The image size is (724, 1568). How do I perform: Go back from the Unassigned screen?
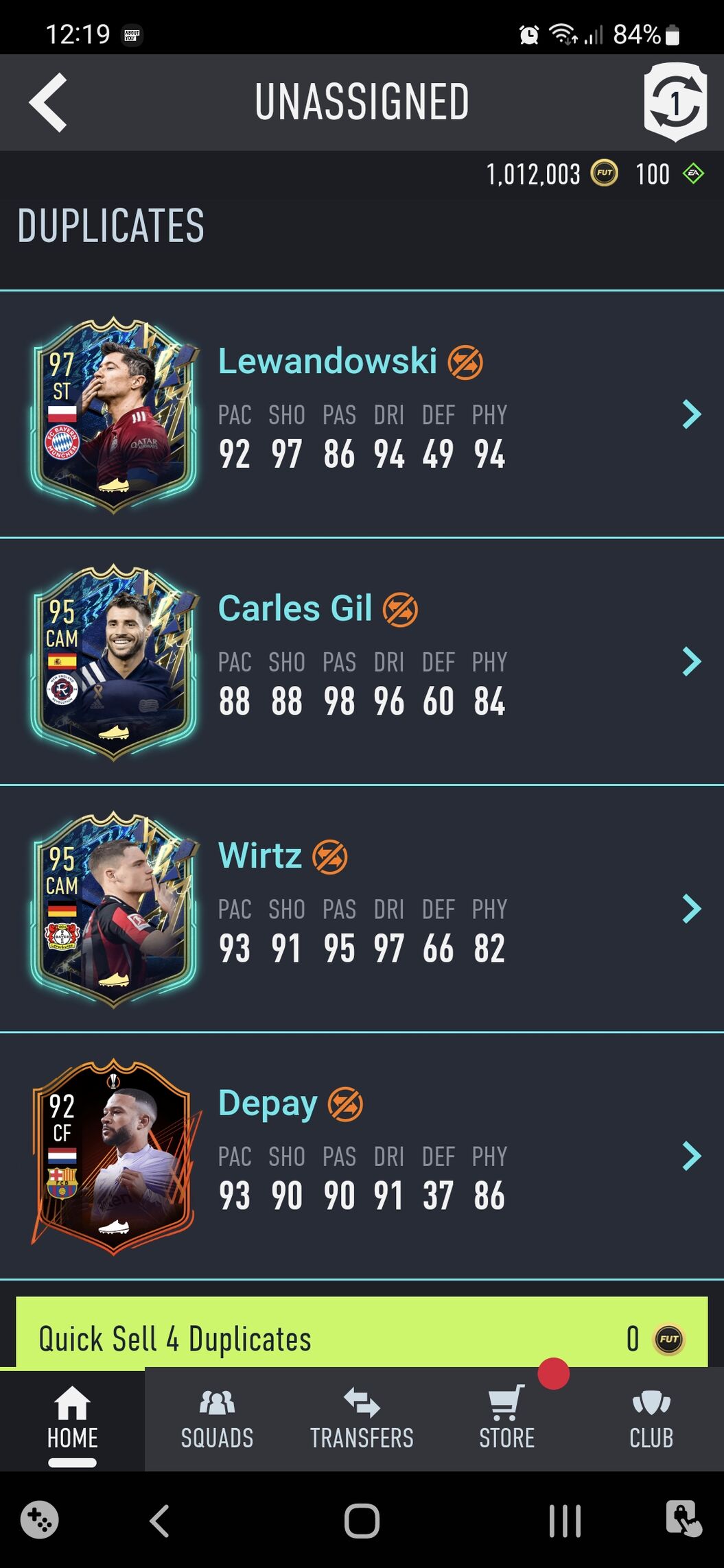[x=48, y=102]
